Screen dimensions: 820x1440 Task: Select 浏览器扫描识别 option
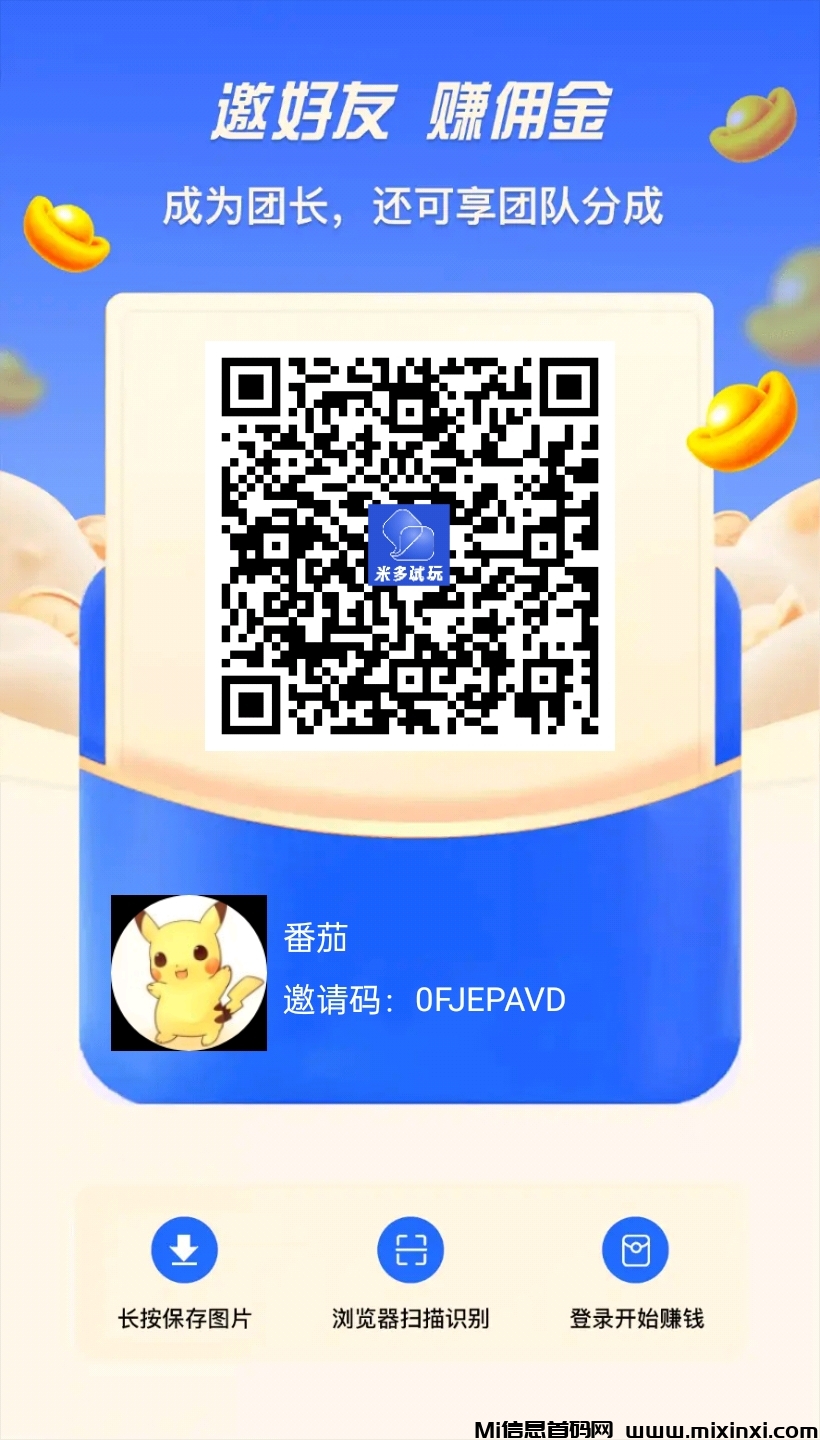pos(410,1318)
